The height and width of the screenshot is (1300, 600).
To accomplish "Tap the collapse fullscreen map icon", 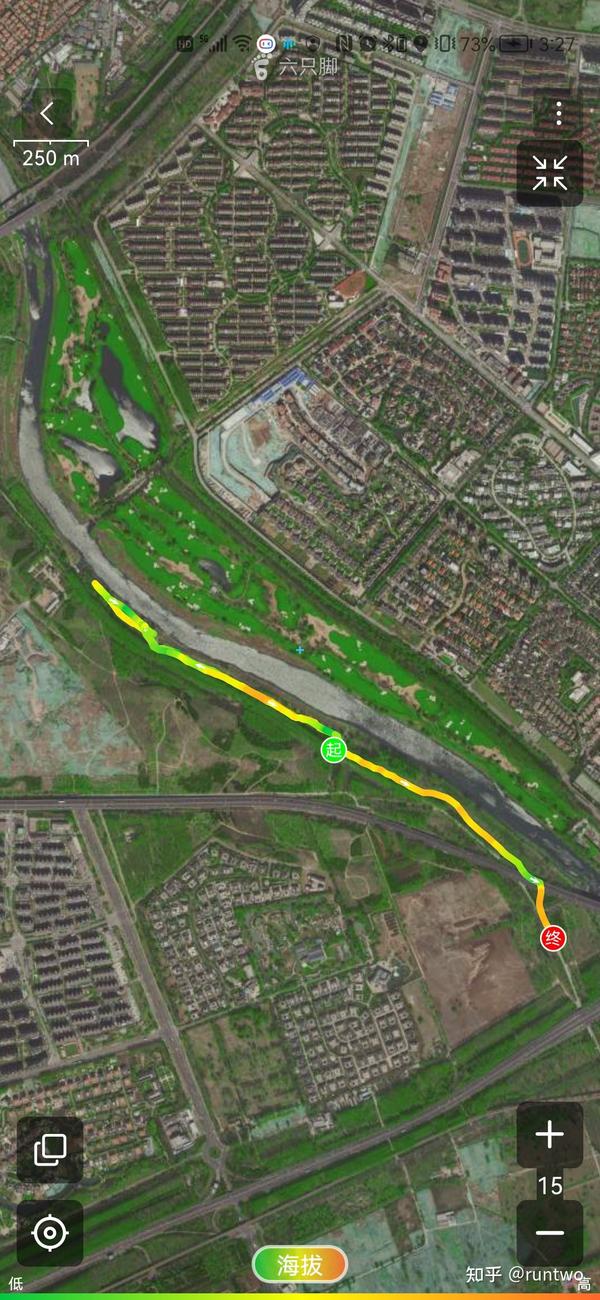I will pyautogui.click(x=549, y=174).
